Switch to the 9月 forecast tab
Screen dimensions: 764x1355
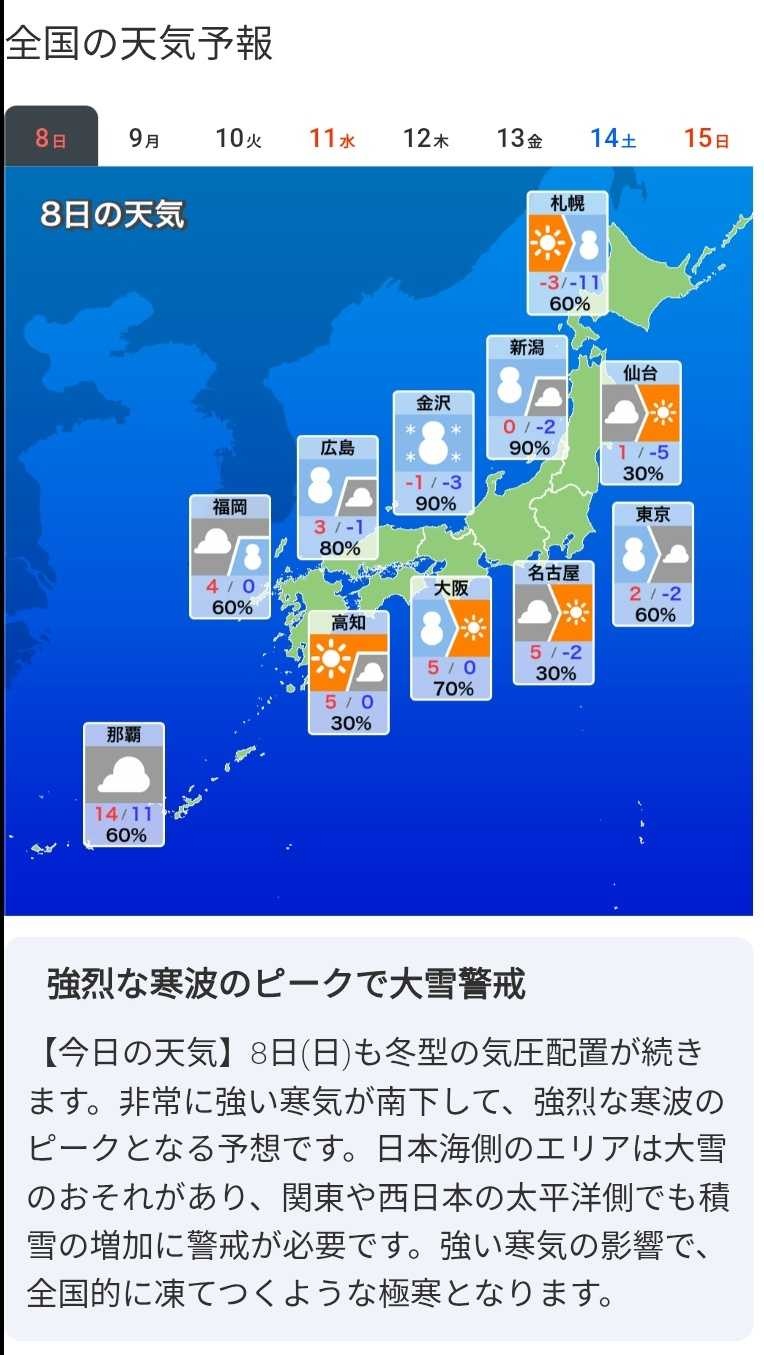pyautogui.click(x=144, y=138)
